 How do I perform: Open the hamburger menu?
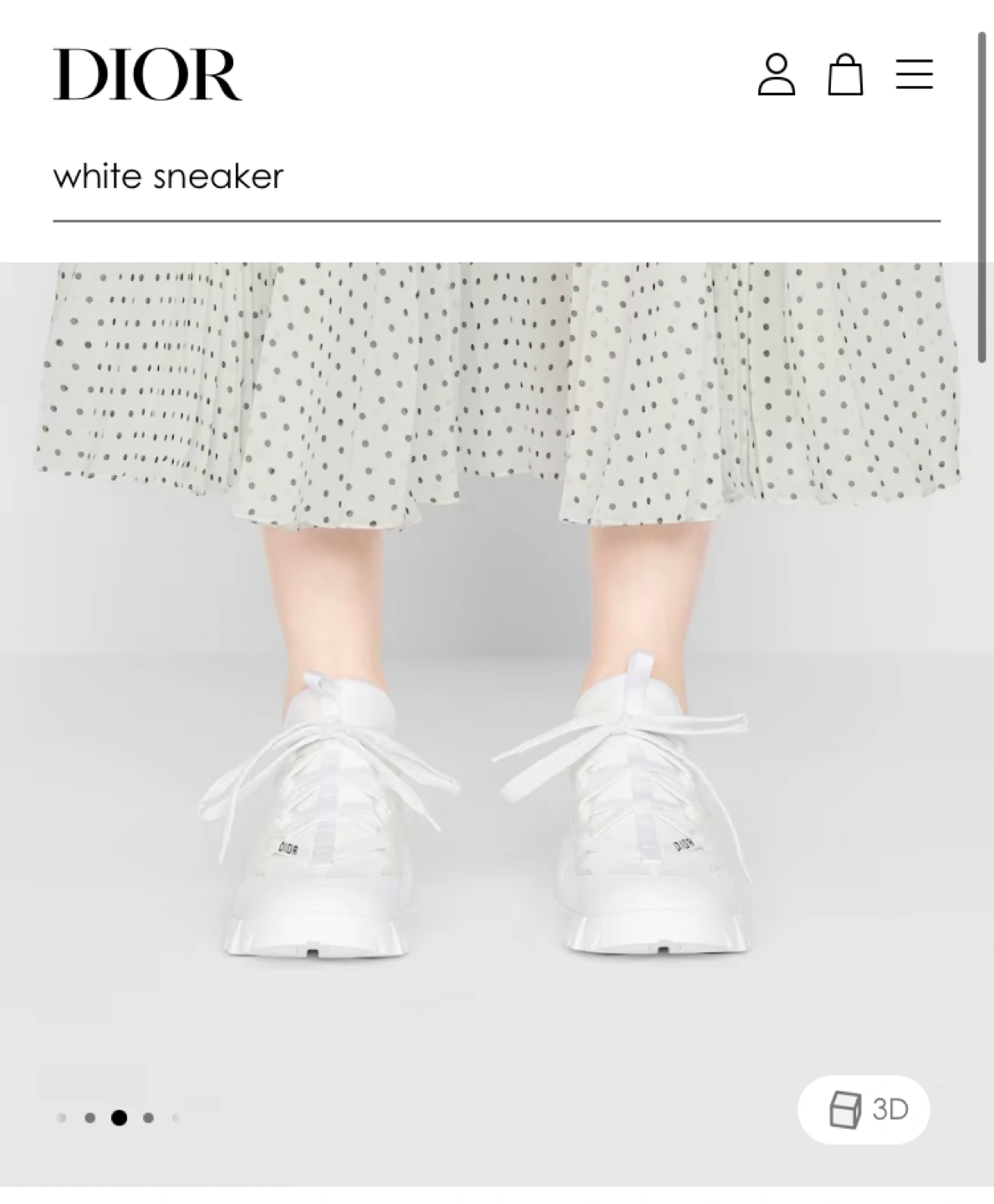click(914, 74)
